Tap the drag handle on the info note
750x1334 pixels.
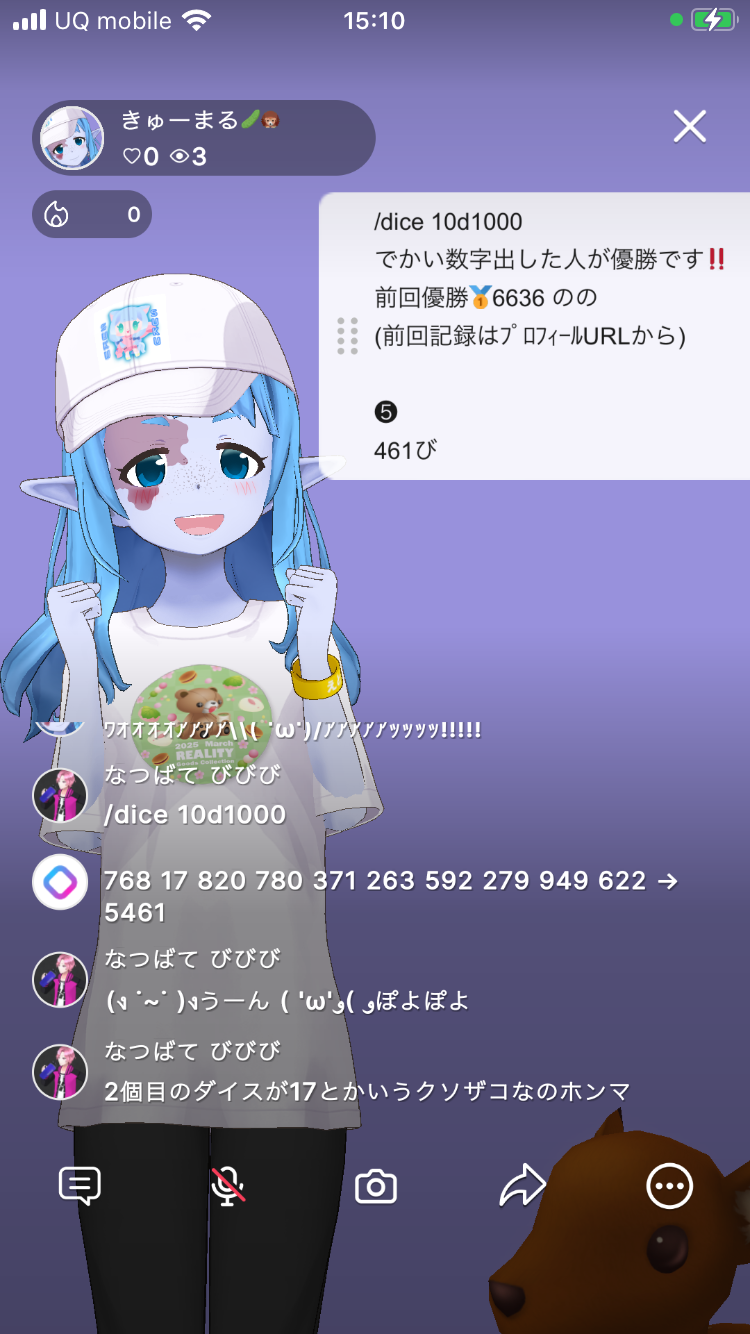click(347, 336)
